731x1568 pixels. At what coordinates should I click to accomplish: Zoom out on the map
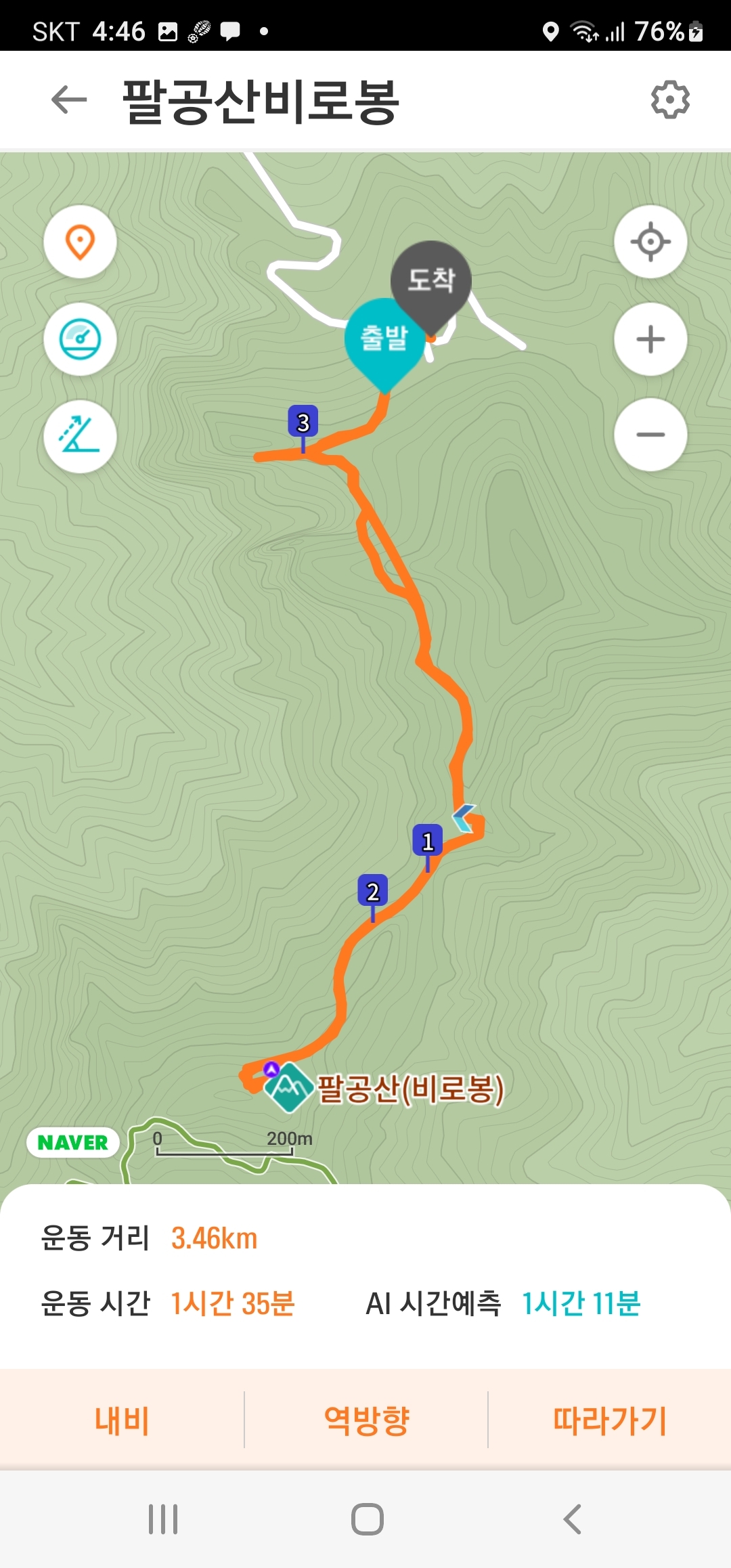tap(650, 435)
